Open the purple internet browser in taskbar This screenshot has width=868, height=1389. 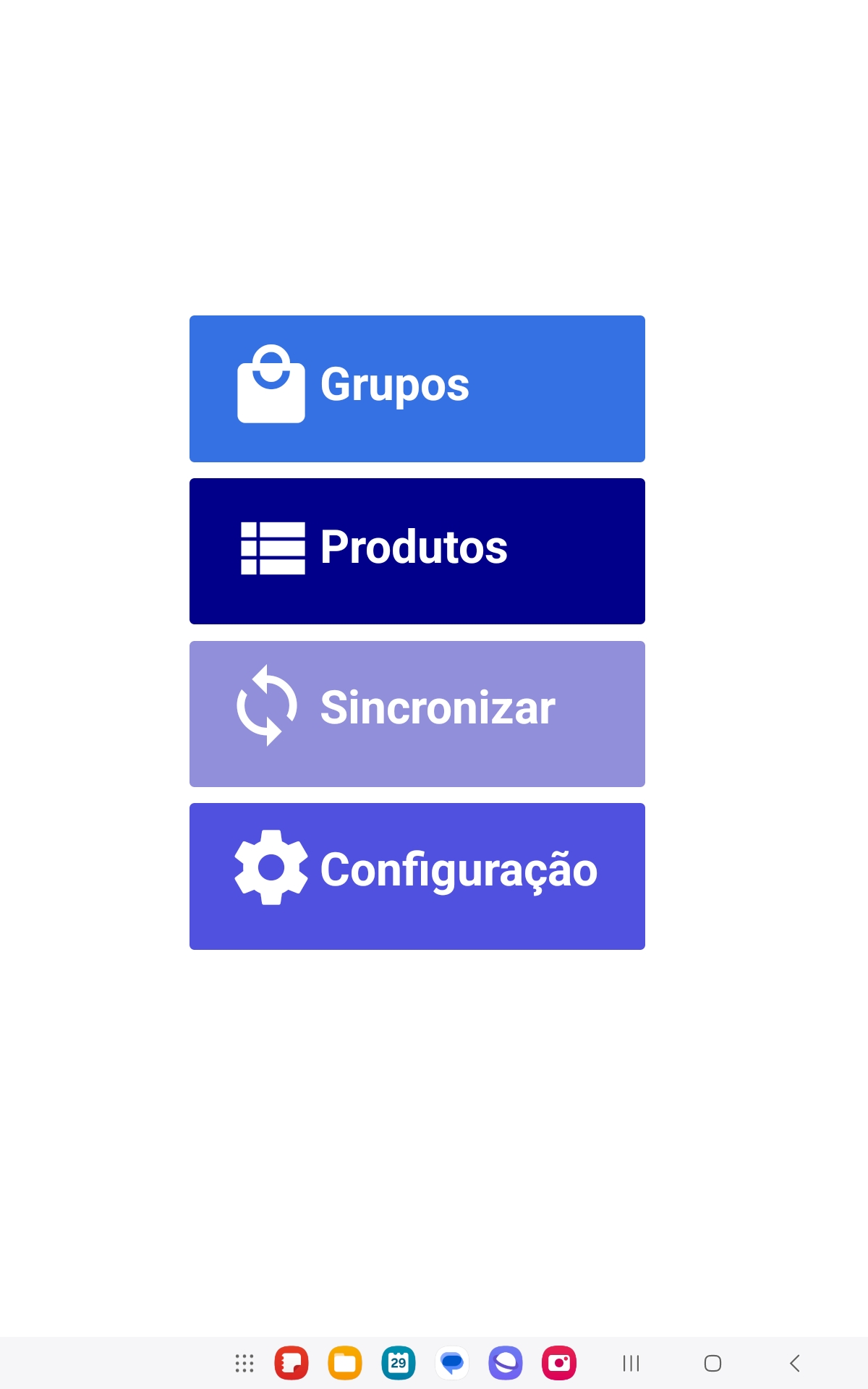pyautogui.click(x=506, y=1363)
